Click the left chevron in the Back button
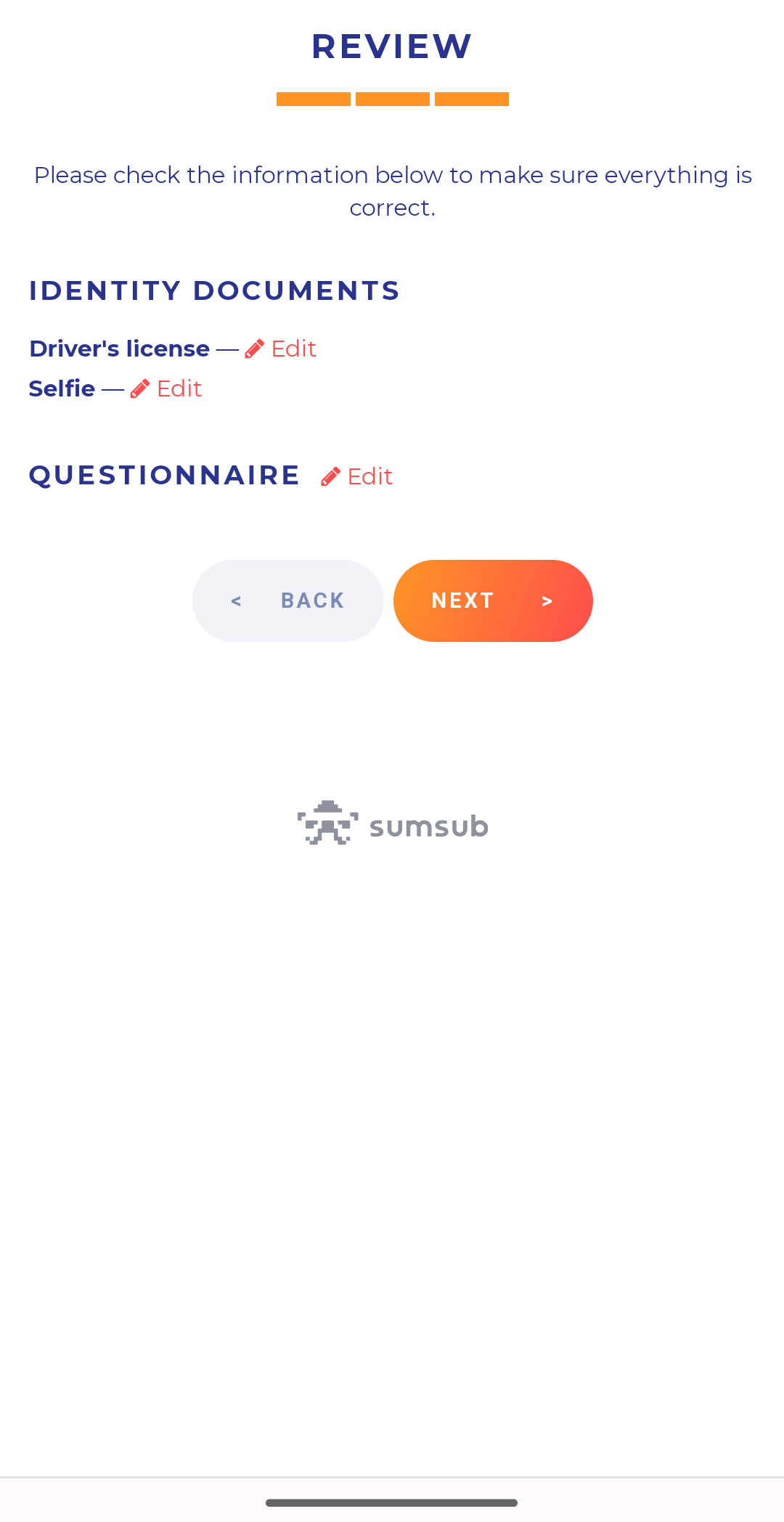 tap(235, 601)
